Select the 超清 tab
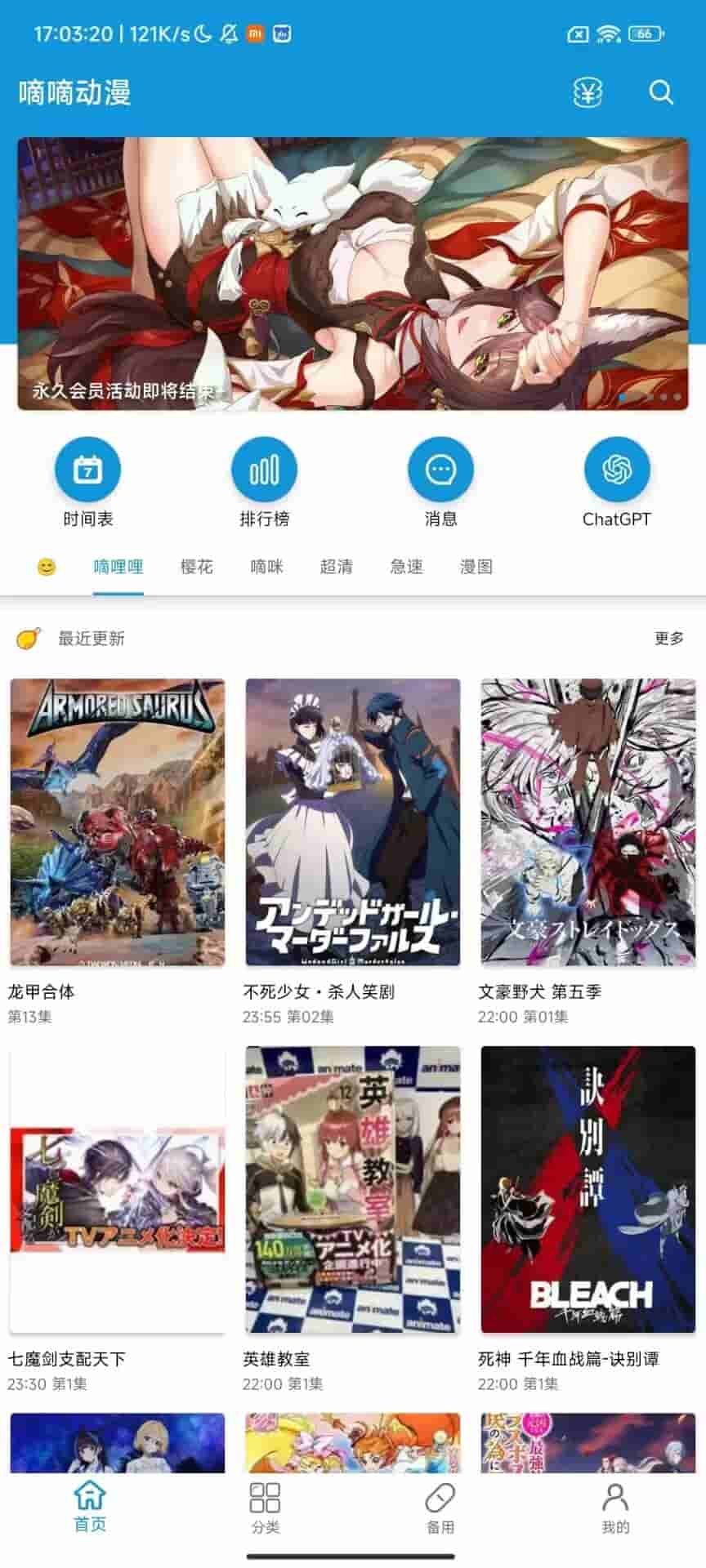The image size is (706, 1568). (337, 567)
